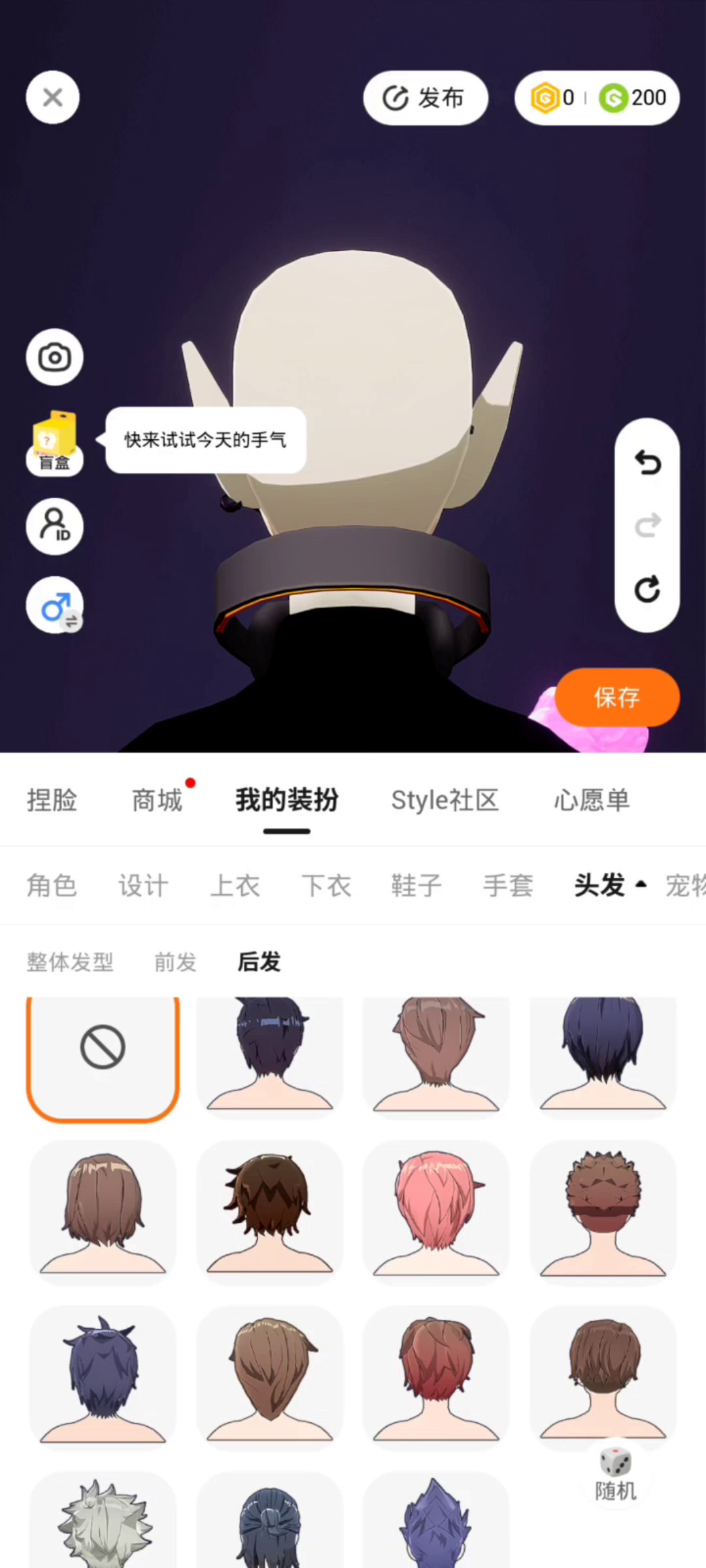Switch to the 捏脸 tab

pyautogui.click(x=52, y=800)
